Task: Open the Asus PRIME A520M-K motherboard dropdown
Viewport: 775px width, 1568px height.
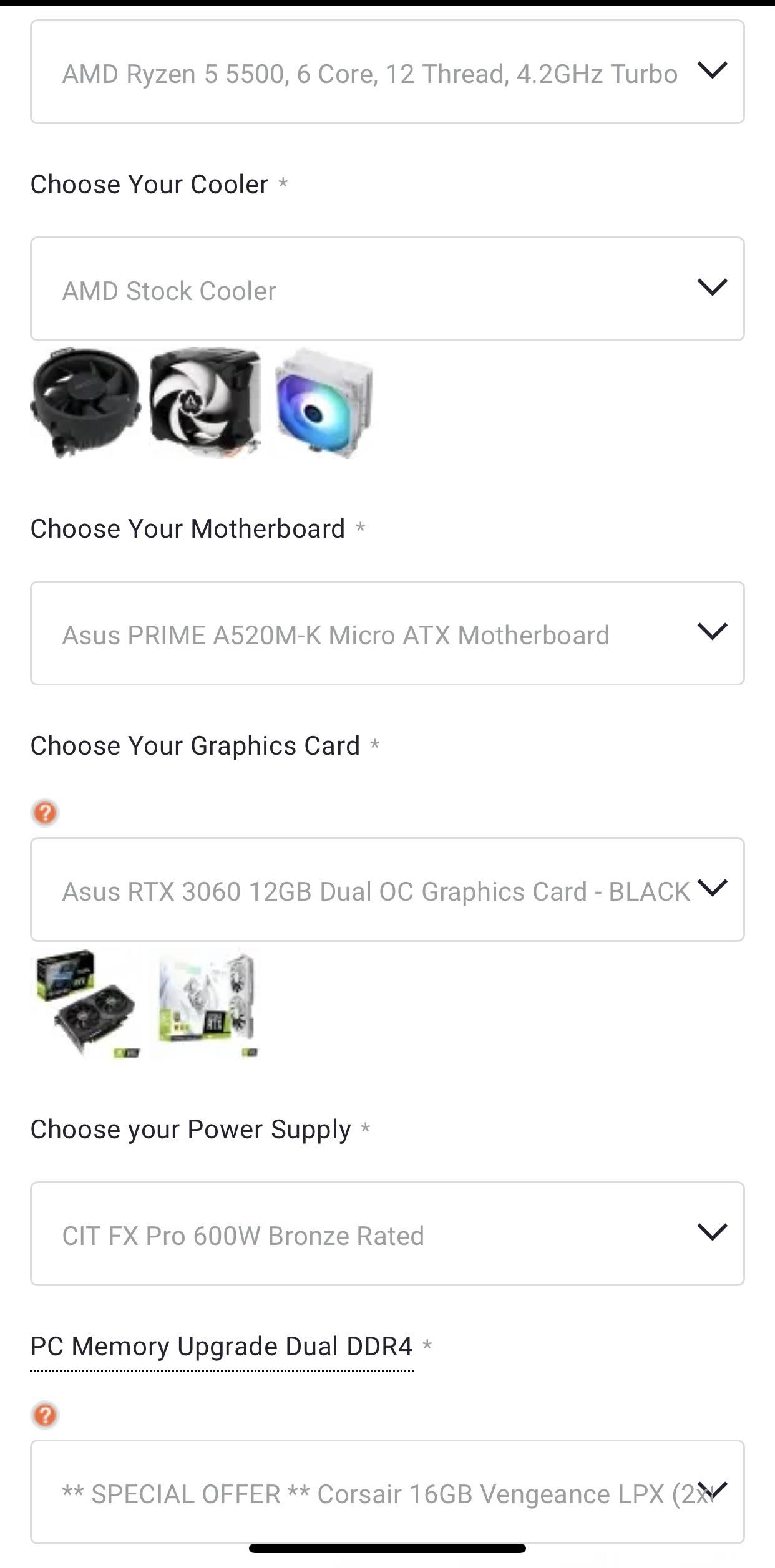Action: pos(387,633)
